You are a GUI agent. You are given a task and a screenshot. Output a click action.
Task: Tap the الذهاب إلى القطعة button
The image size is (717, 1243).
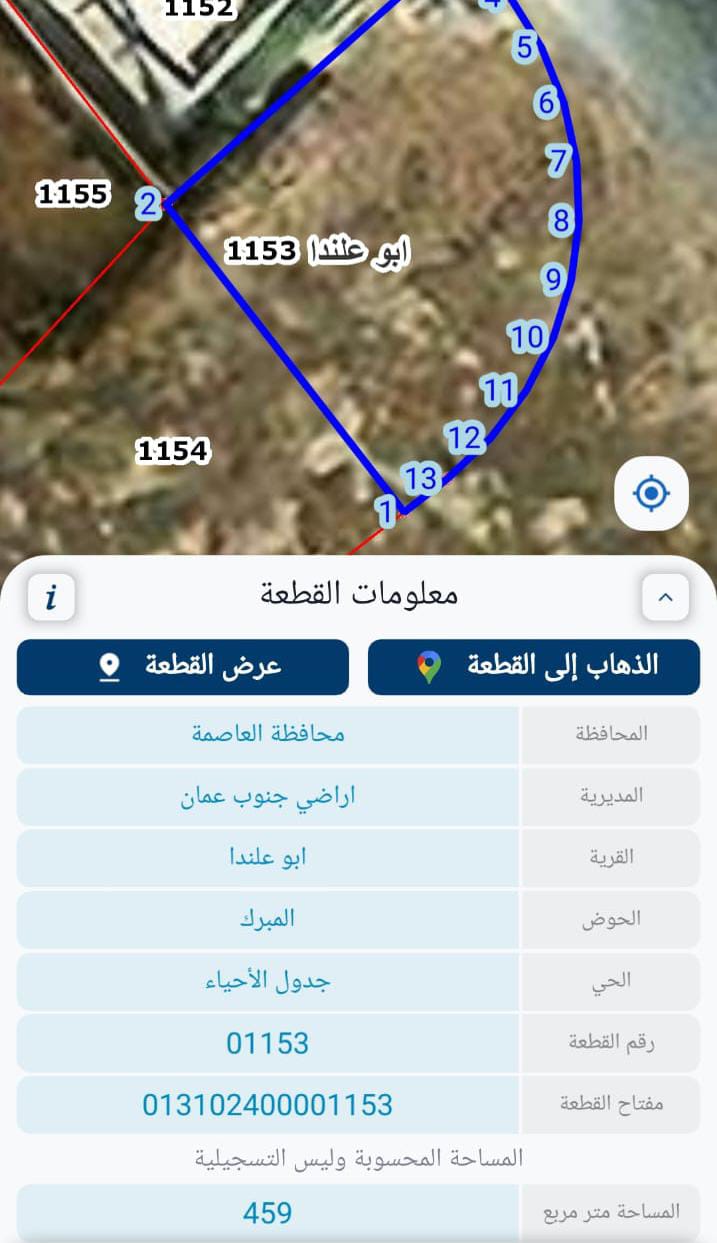pos(534,667)
